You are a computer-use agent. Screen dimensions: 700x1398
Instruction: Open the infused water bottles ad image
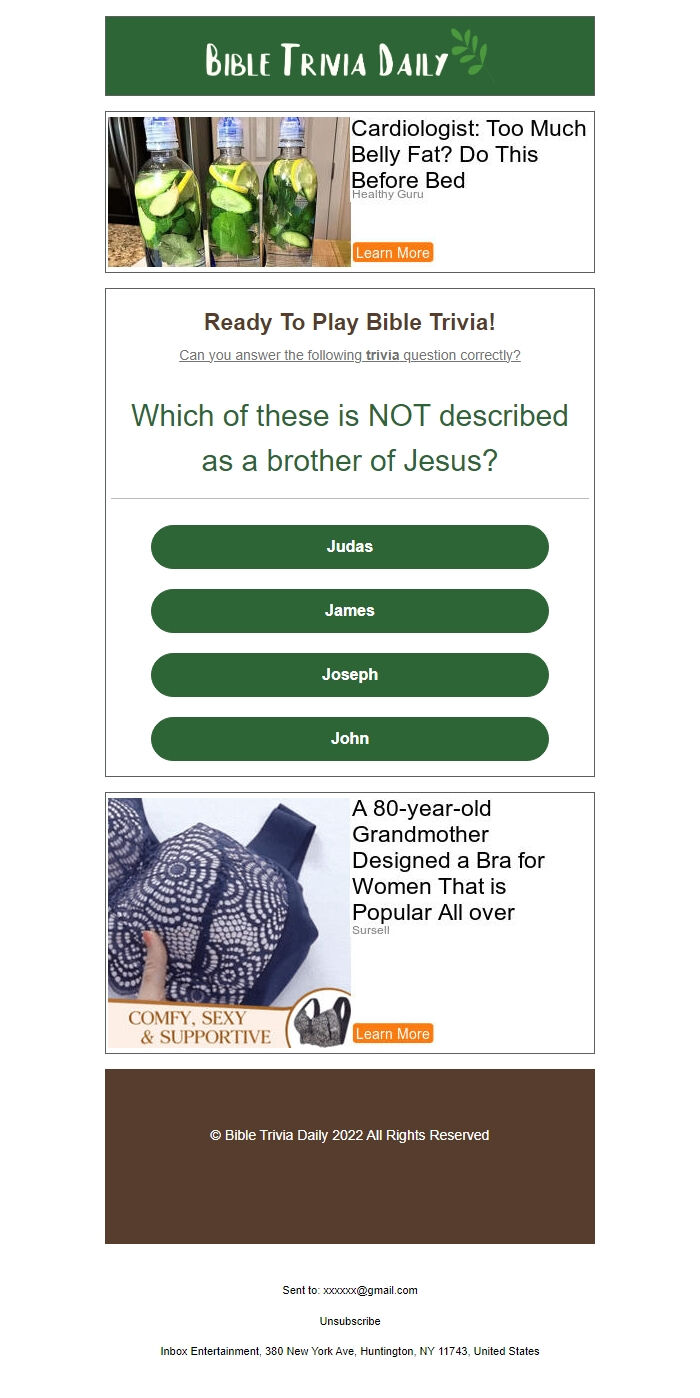pos(229,192)
